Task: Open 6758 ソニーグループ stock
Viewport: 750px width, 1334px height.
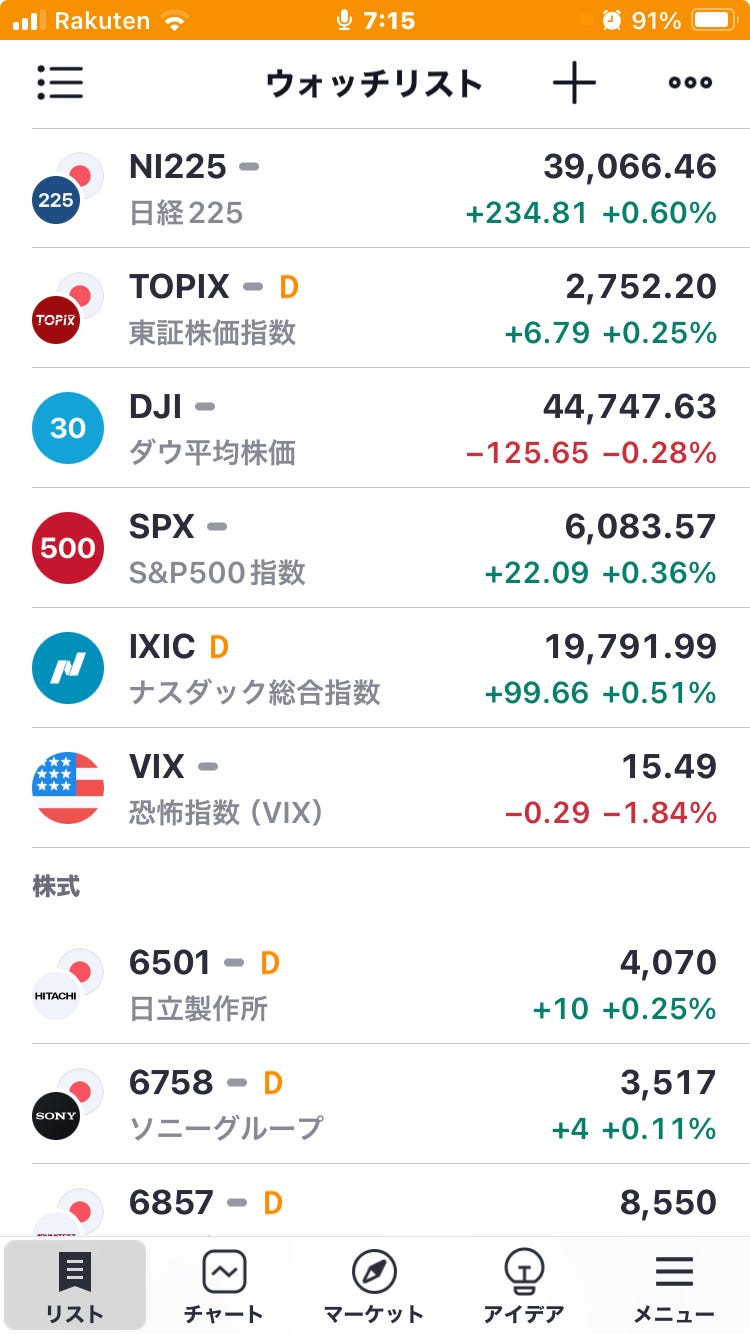Action: tap(375, 1104)
